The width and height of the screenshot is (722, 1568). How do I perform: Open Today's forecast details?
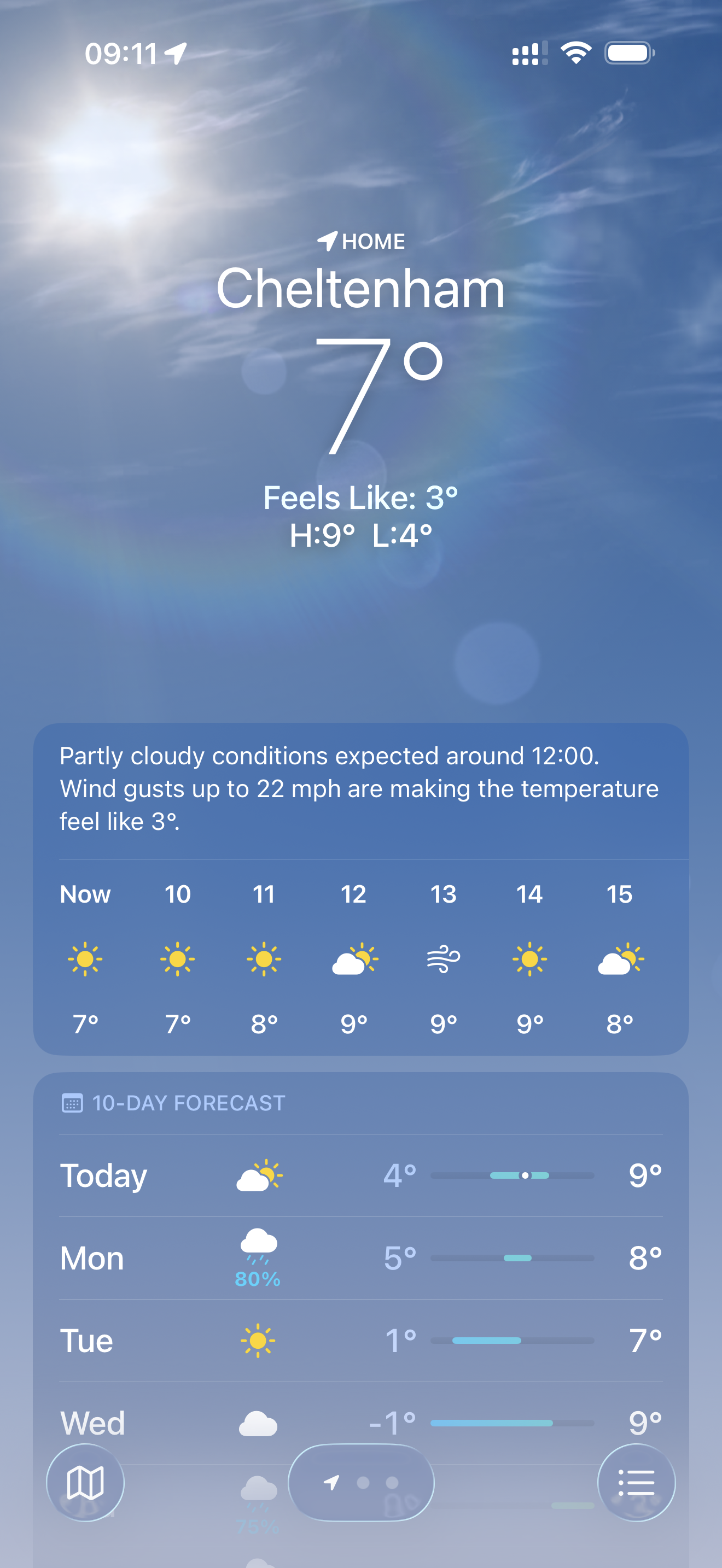pos(361,1175)
